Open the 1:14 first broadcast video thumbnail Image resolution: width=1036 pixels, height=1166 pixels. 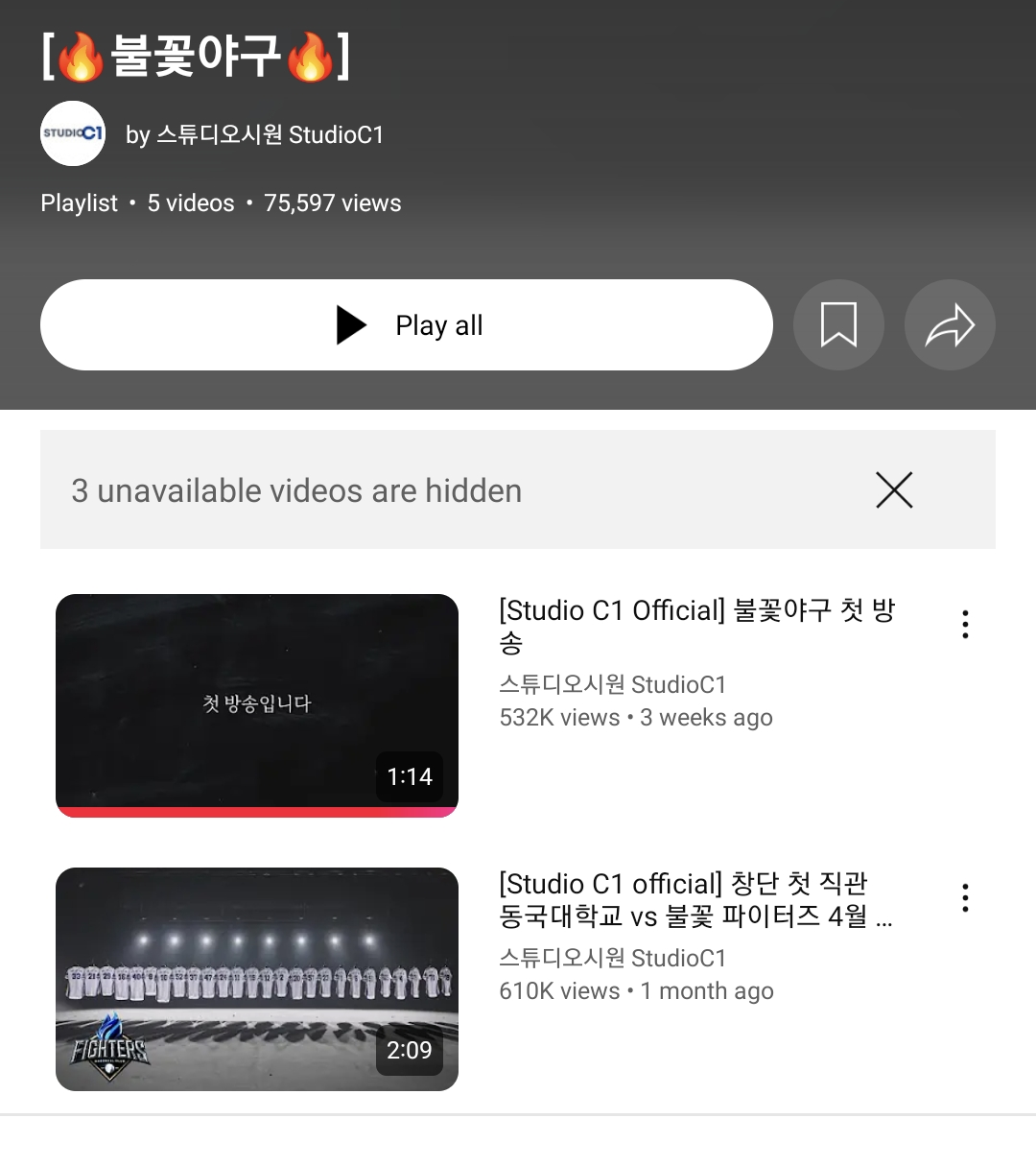point(257,705)
